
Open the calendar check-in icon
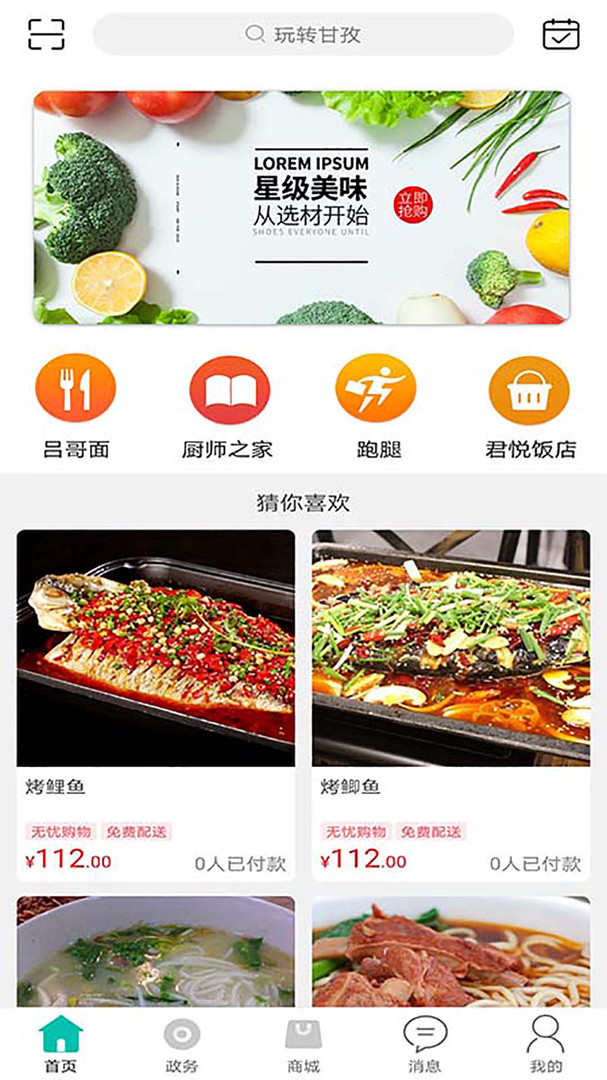point(561,34)
